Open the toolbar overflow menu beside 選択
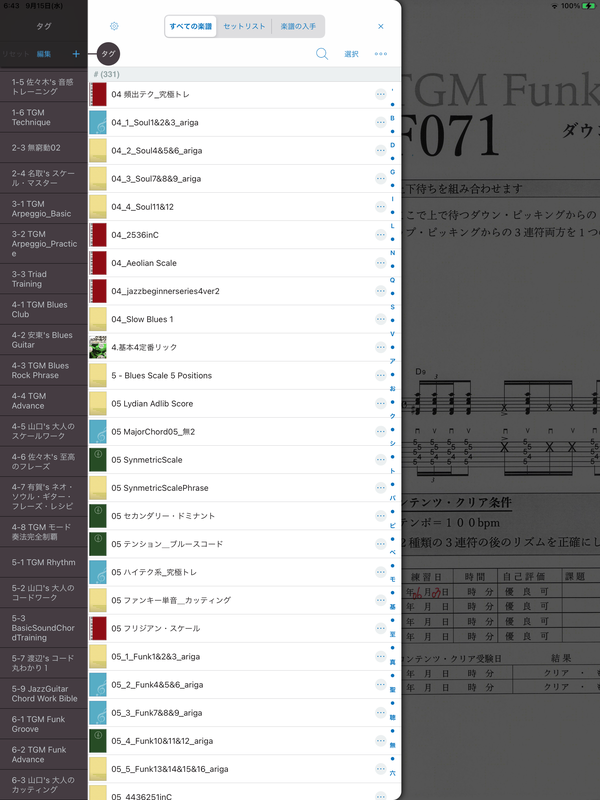The width and height of the screenshot is (600, 800). 381,54
